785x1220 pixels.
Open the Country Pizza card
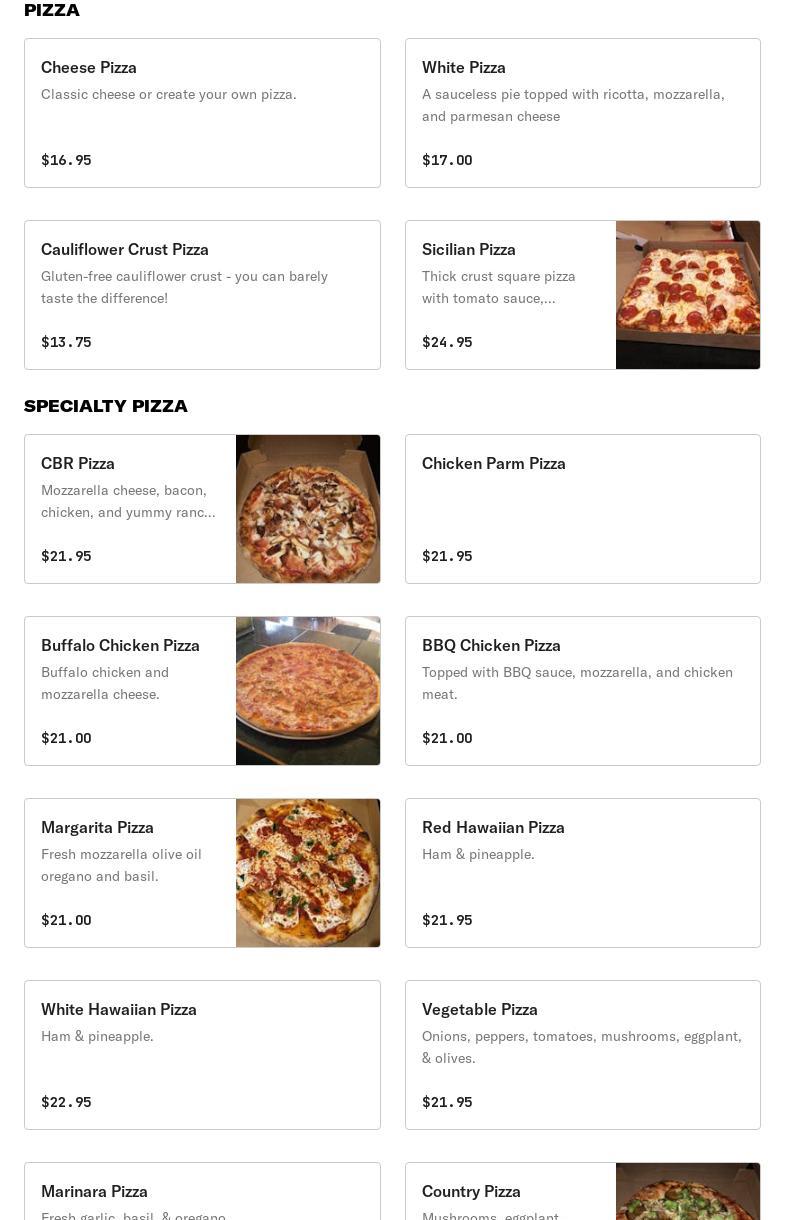coord(582,1195)
